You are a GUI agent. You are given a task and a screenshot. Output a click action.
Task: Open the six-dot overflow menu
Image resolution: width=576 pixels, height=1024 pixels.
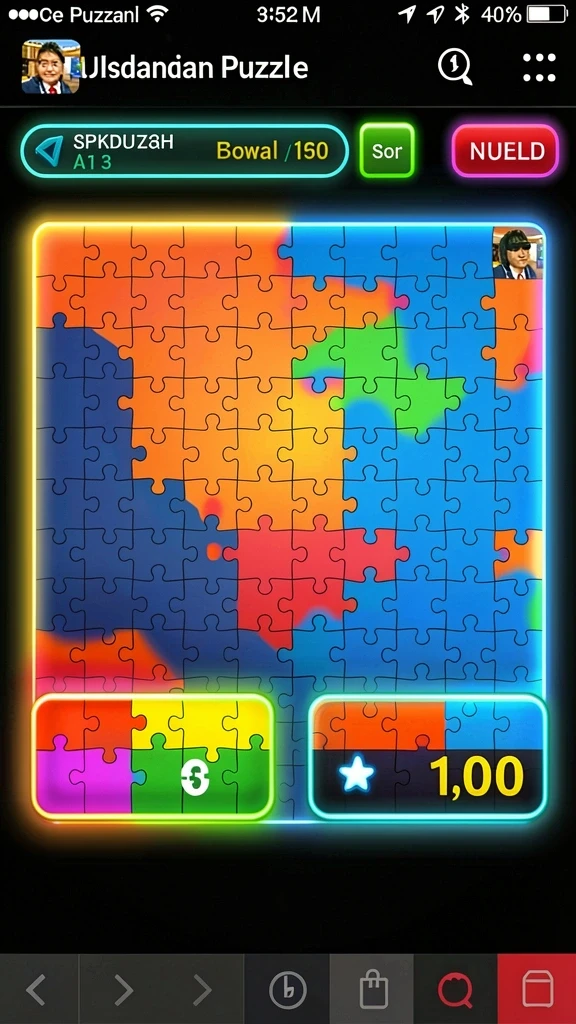pyautogui.click(x=539, y=67)
